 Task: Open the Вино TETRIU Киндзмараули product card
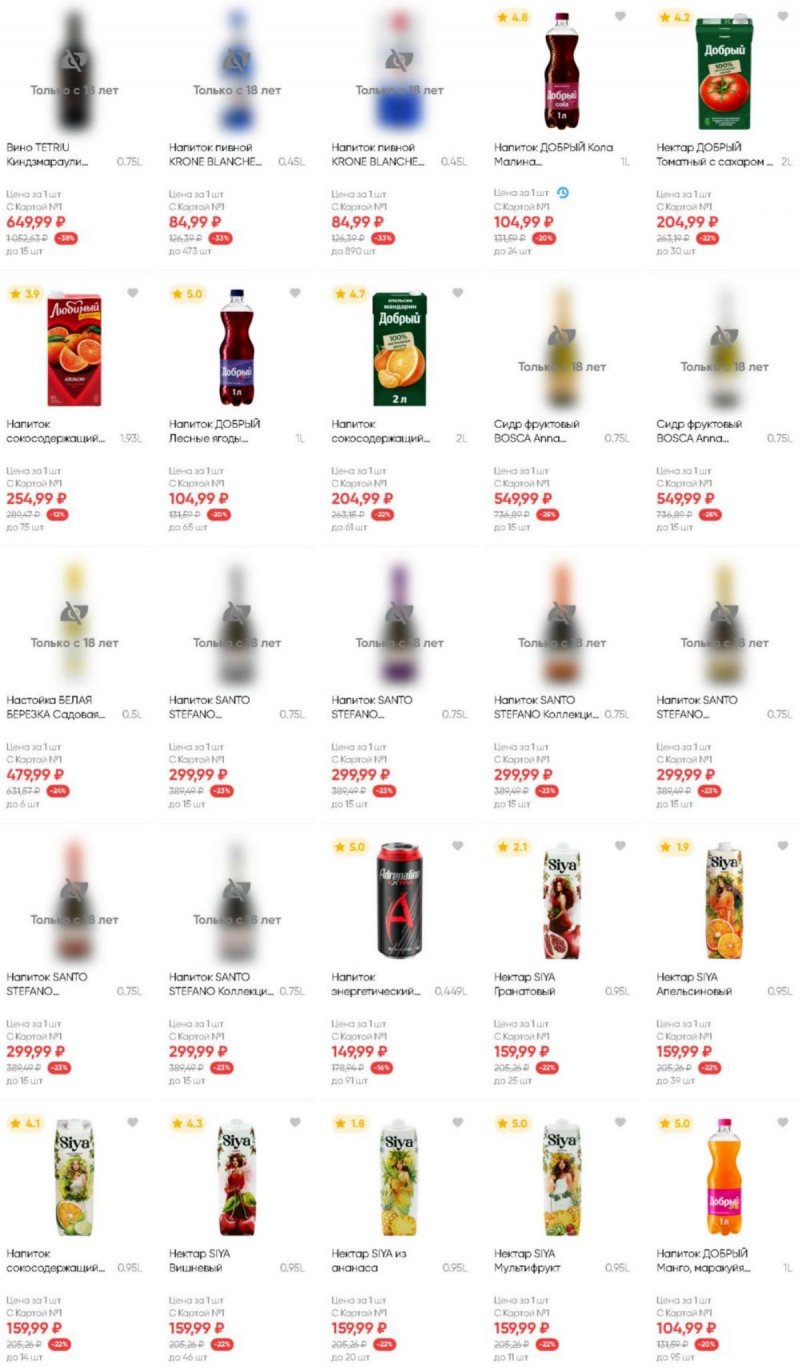click(x=74, y=70)
